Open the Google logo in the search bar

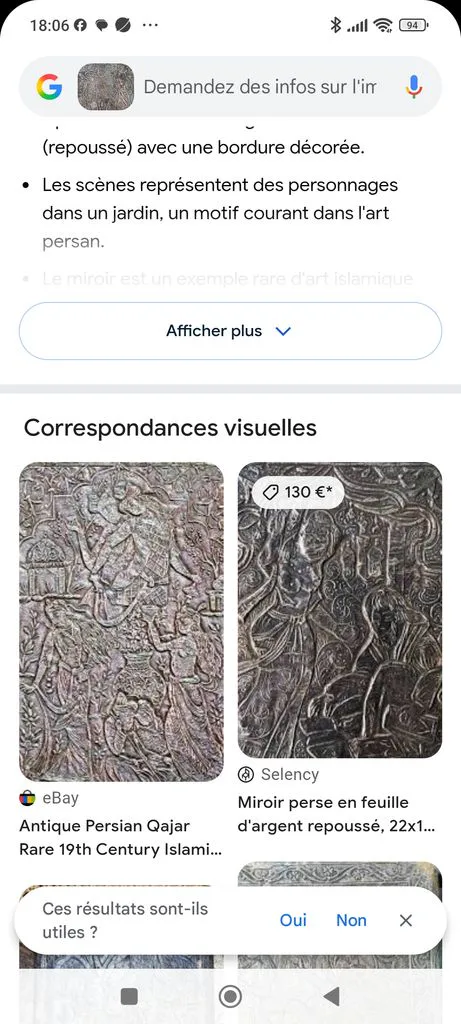tap(49, 87)
